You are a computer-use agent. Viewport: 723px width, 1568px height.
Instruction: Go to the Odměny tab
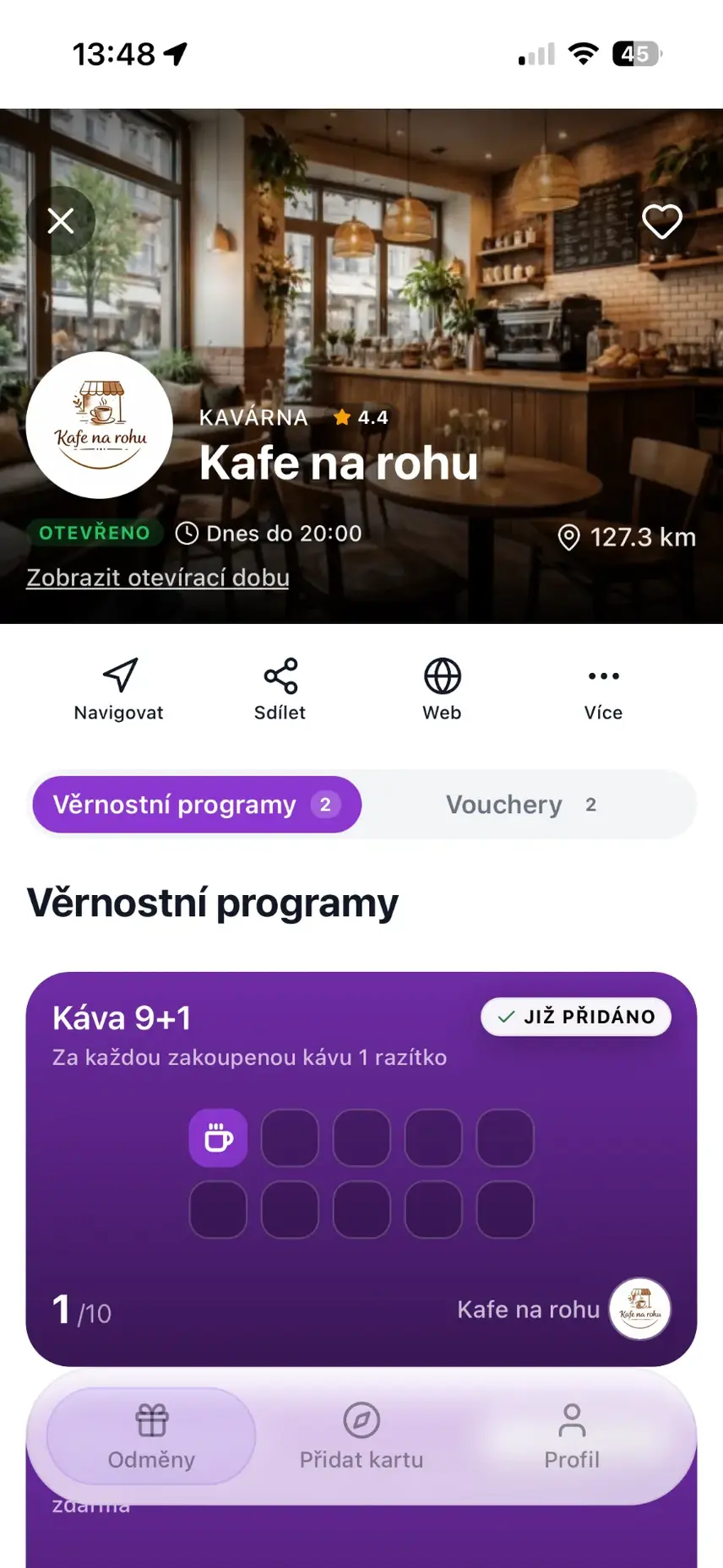tap(152, 1435)
